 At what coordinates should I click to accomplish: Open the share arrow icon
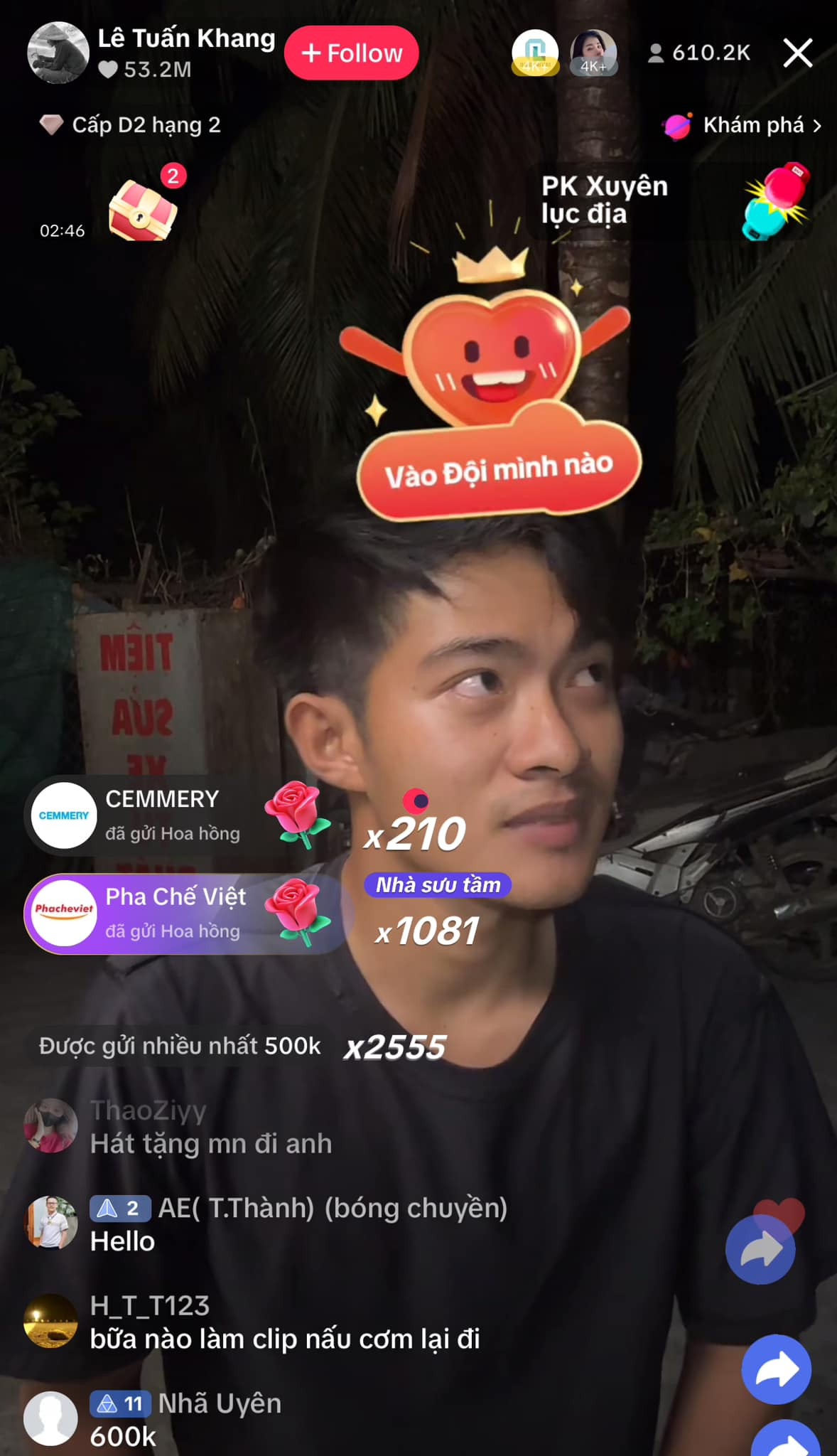pos(759,1250)
